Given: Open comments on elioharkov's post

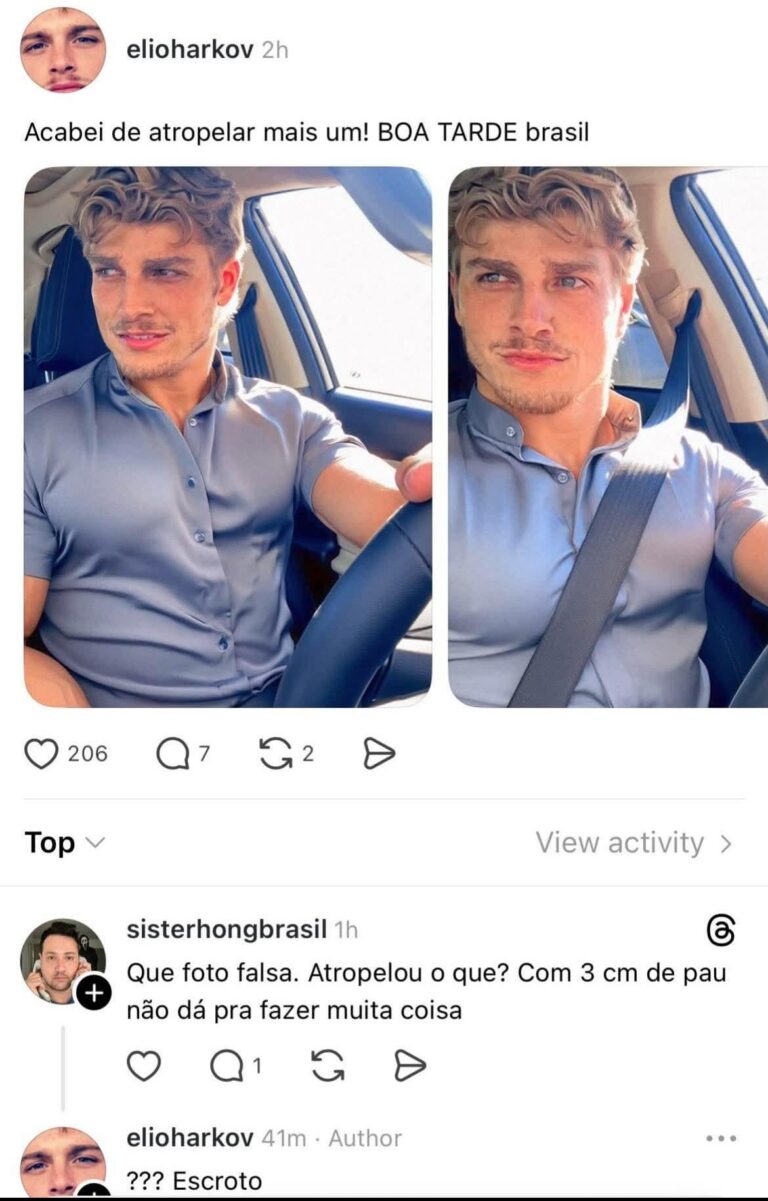Looking at the screenshot, I should pos(172,754).
